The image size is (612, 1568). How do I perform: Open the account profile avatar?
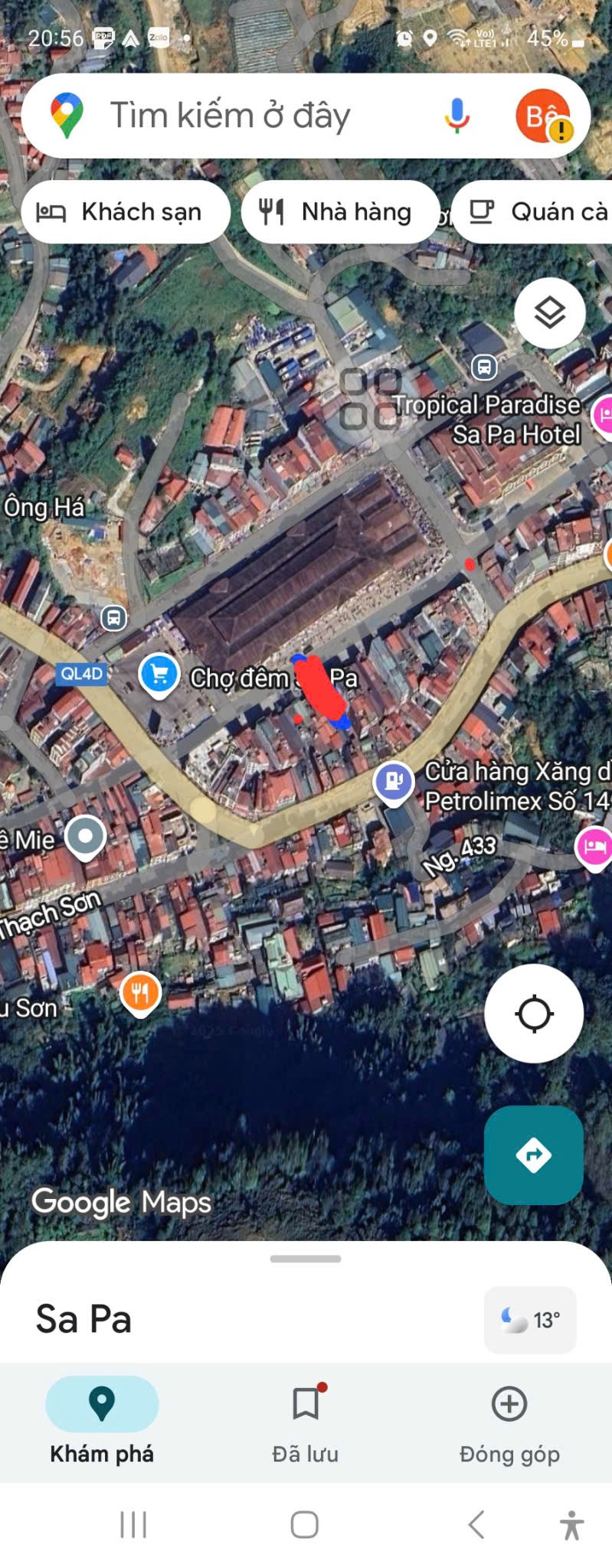[543, 116]
